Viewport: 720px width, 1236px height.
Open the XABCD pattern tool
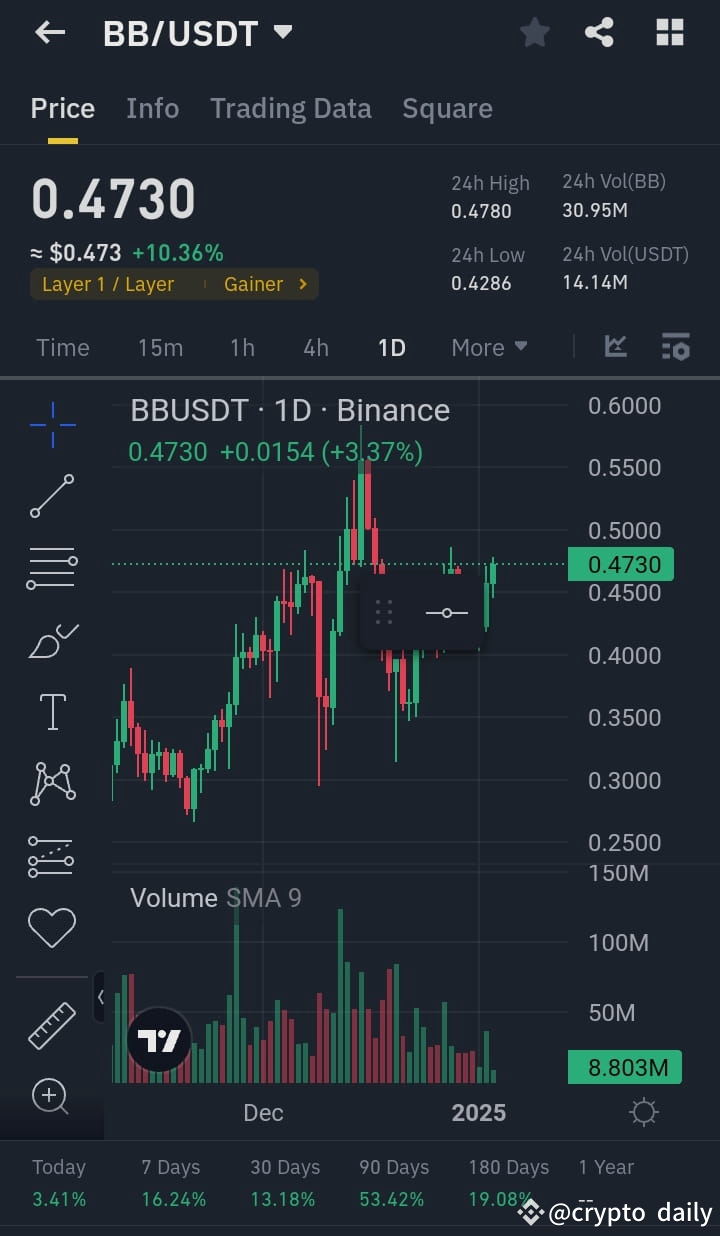pos(52,784)
